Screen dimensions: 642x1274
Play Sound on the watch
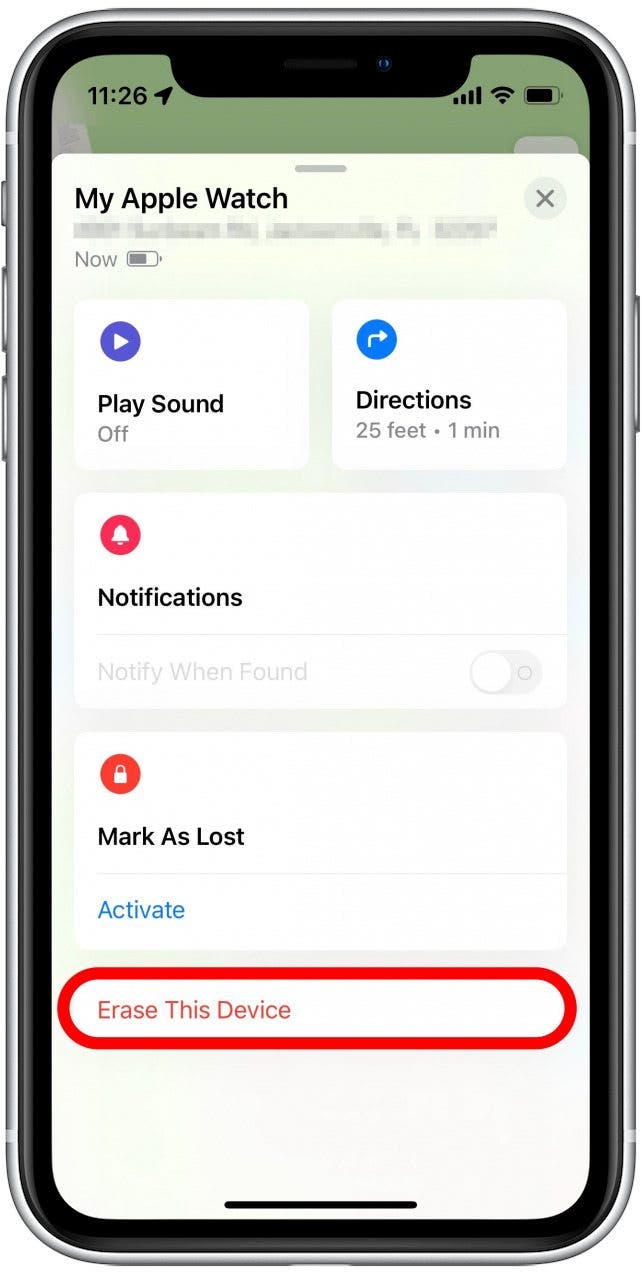[190, 384]
